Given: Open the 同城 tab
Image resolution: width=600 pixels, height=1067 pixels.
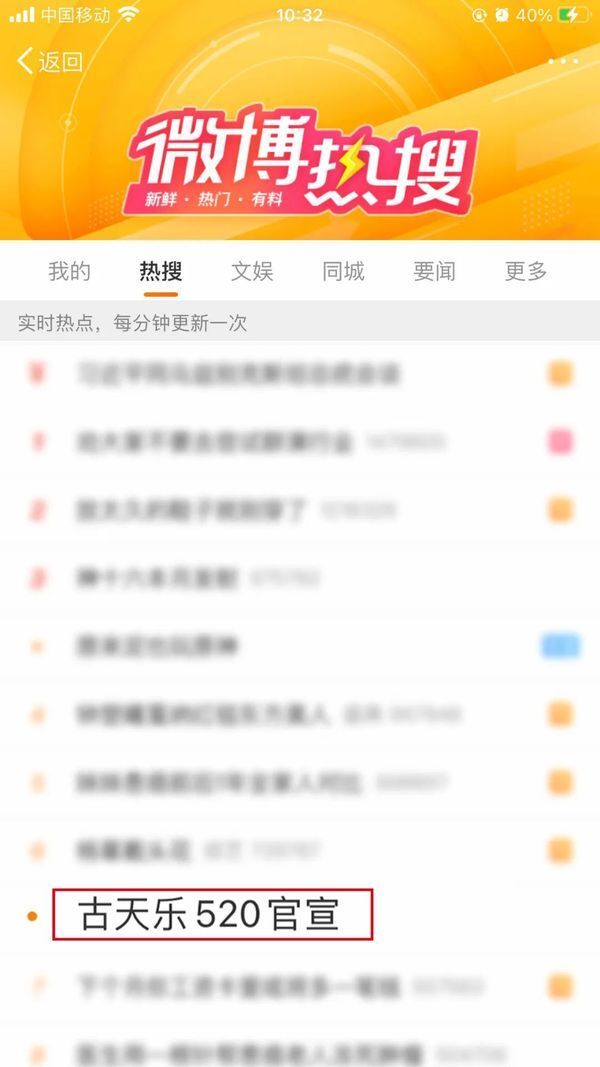Looking at the screenshot, I should [343, 271].
